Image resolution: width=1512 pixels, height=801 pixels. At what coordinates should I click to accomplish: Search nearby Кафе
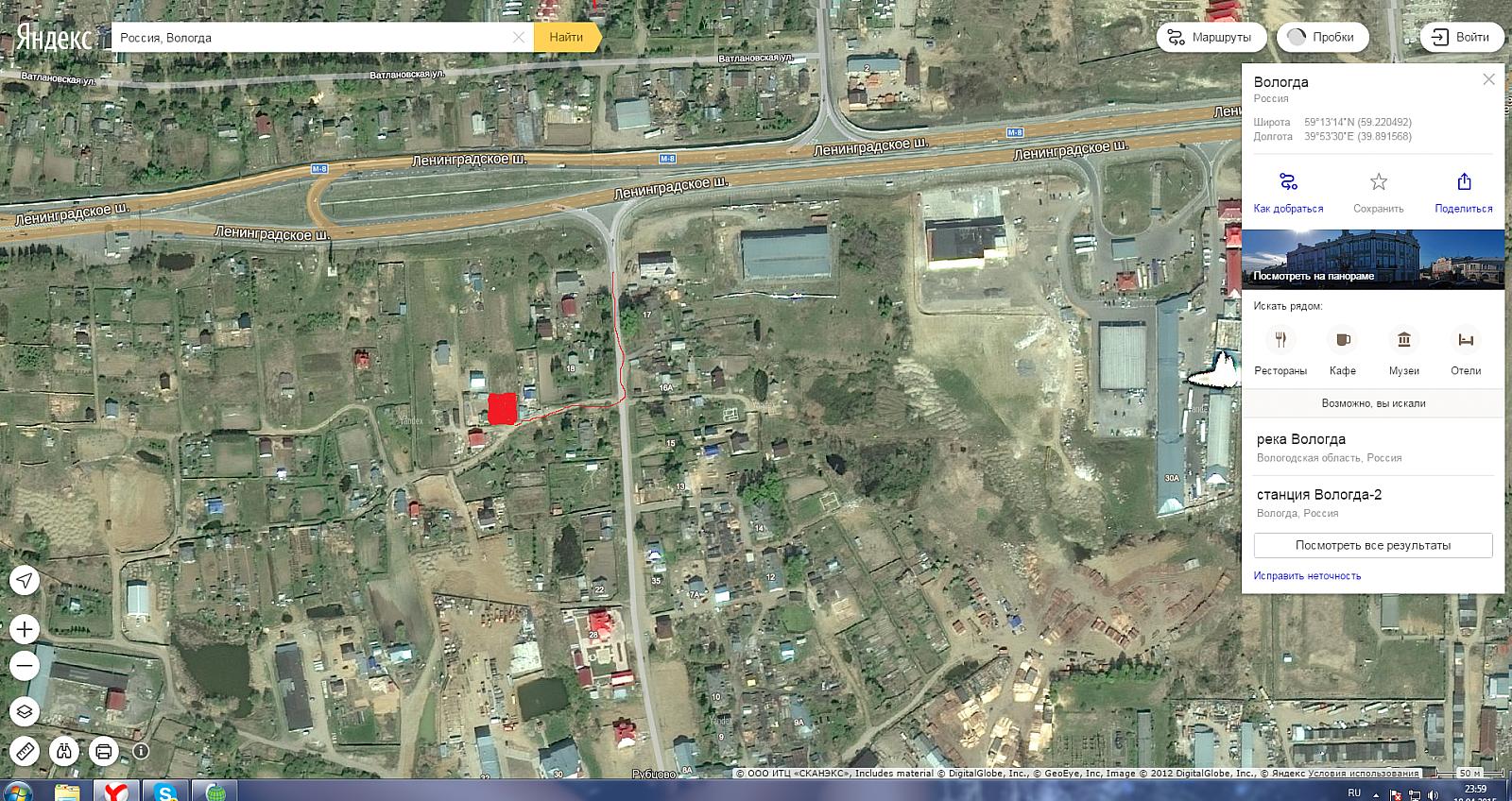point(1342,349)
